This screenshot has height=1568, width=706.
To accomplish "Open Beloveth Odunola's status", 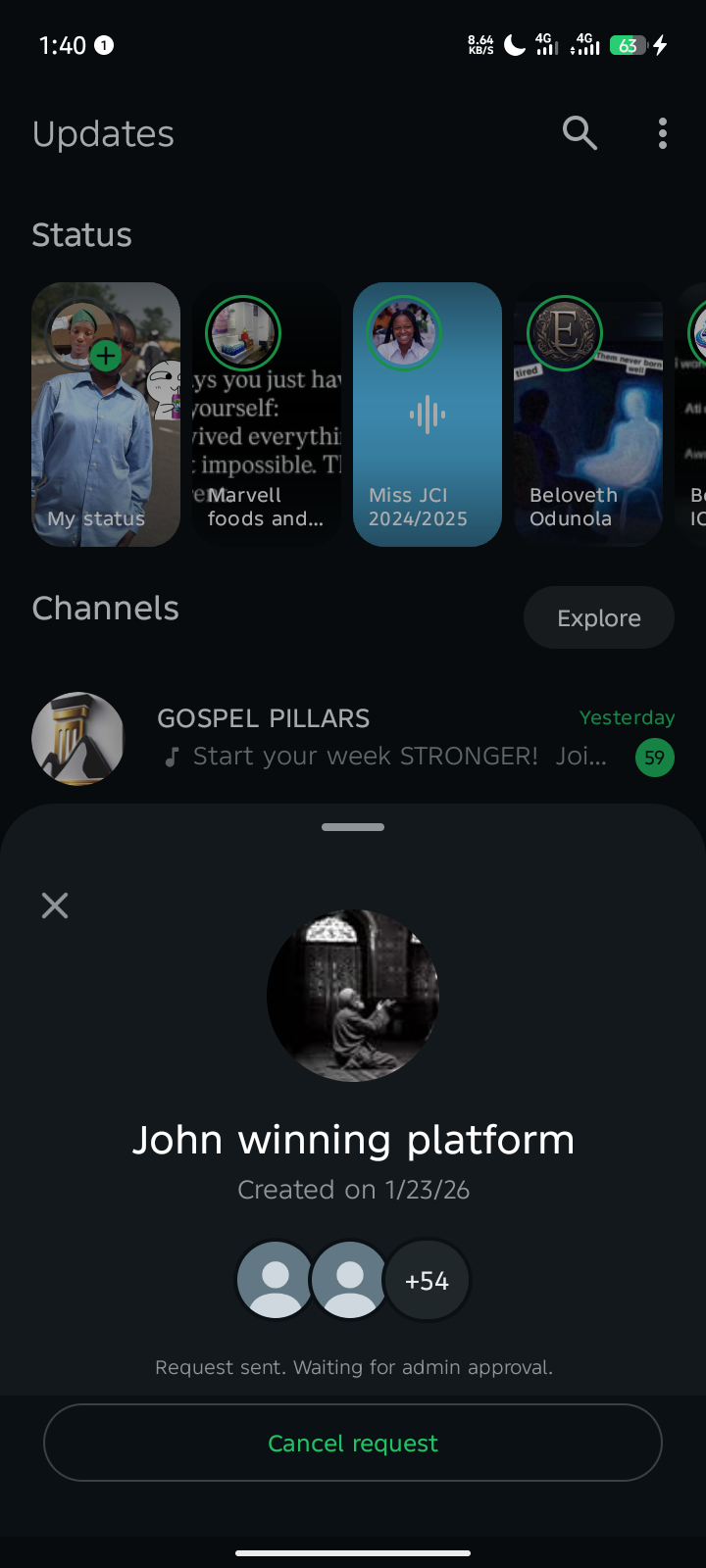I will pyautogui.click(x=588, y=416).
